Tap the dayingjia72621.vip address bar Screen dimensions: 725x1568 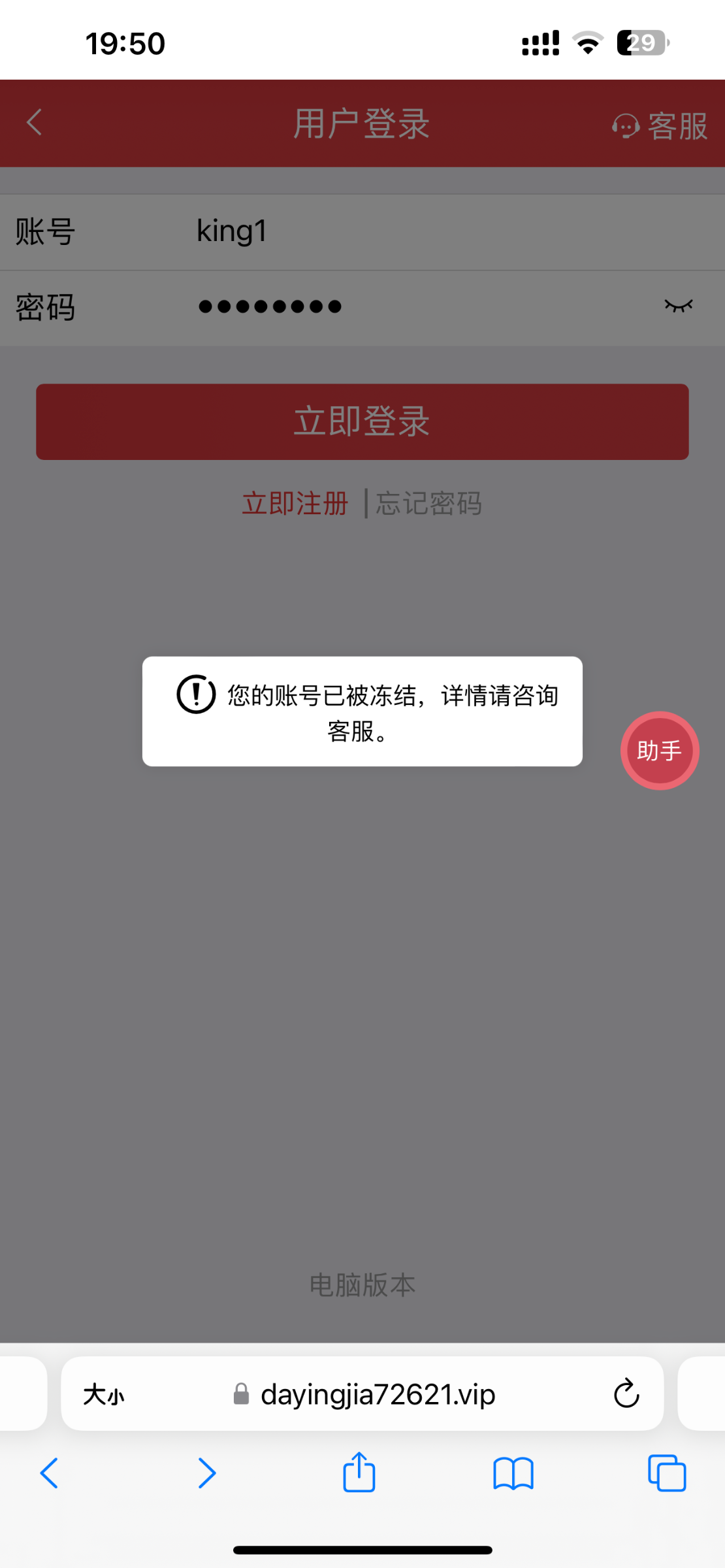(x=379, y=1394)
